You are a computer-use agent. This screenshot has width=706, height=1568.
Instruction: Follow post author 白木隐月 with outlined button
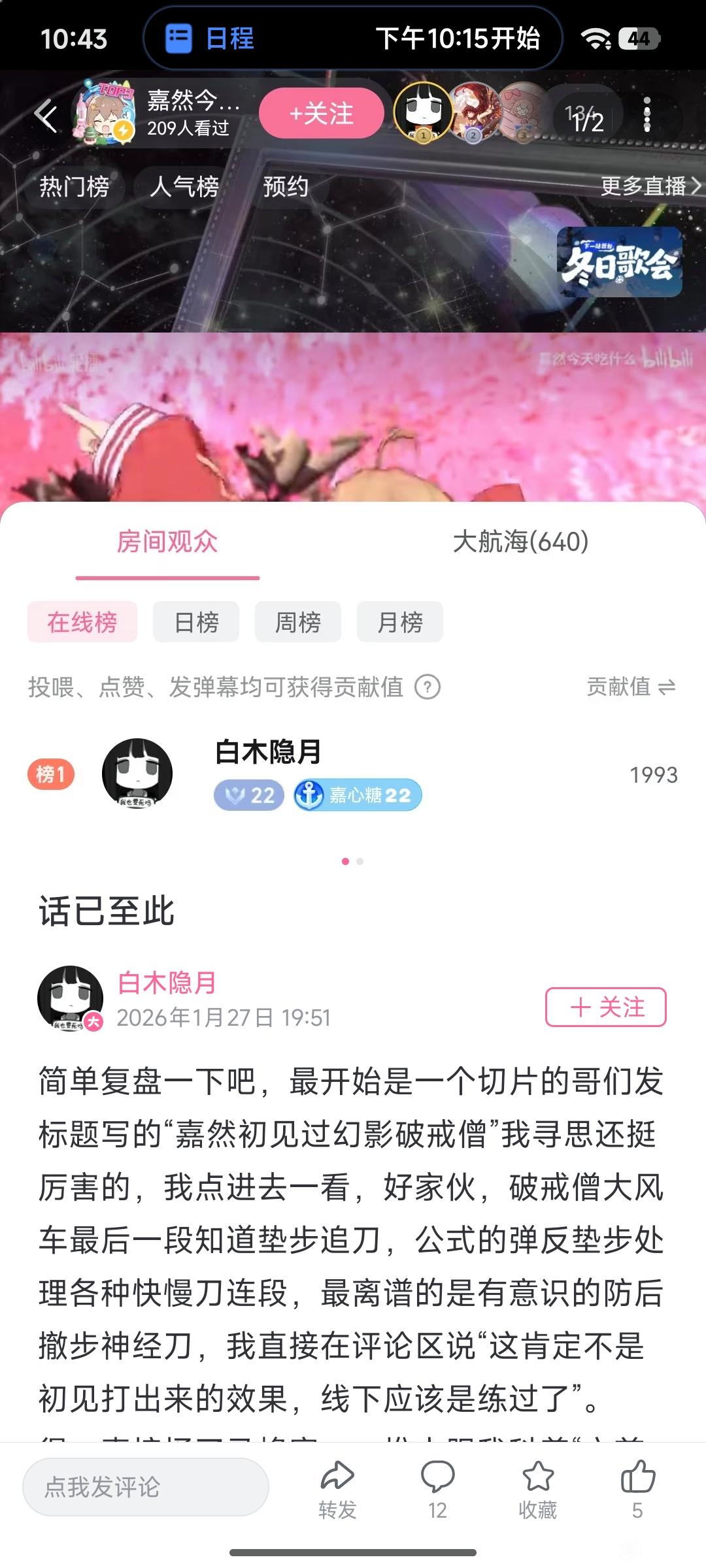(606, 1007)
